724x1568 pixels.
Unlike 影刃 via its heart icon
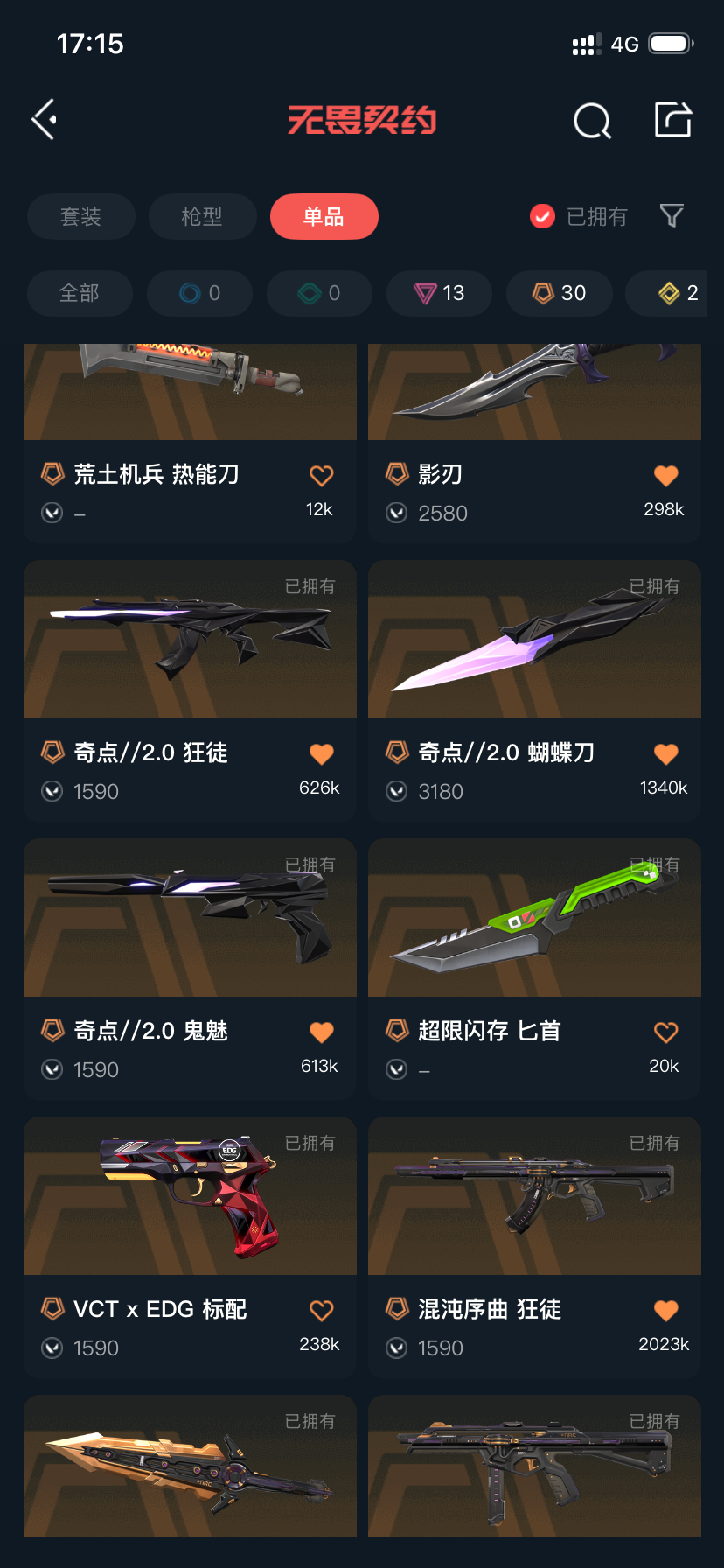[665, 476]
